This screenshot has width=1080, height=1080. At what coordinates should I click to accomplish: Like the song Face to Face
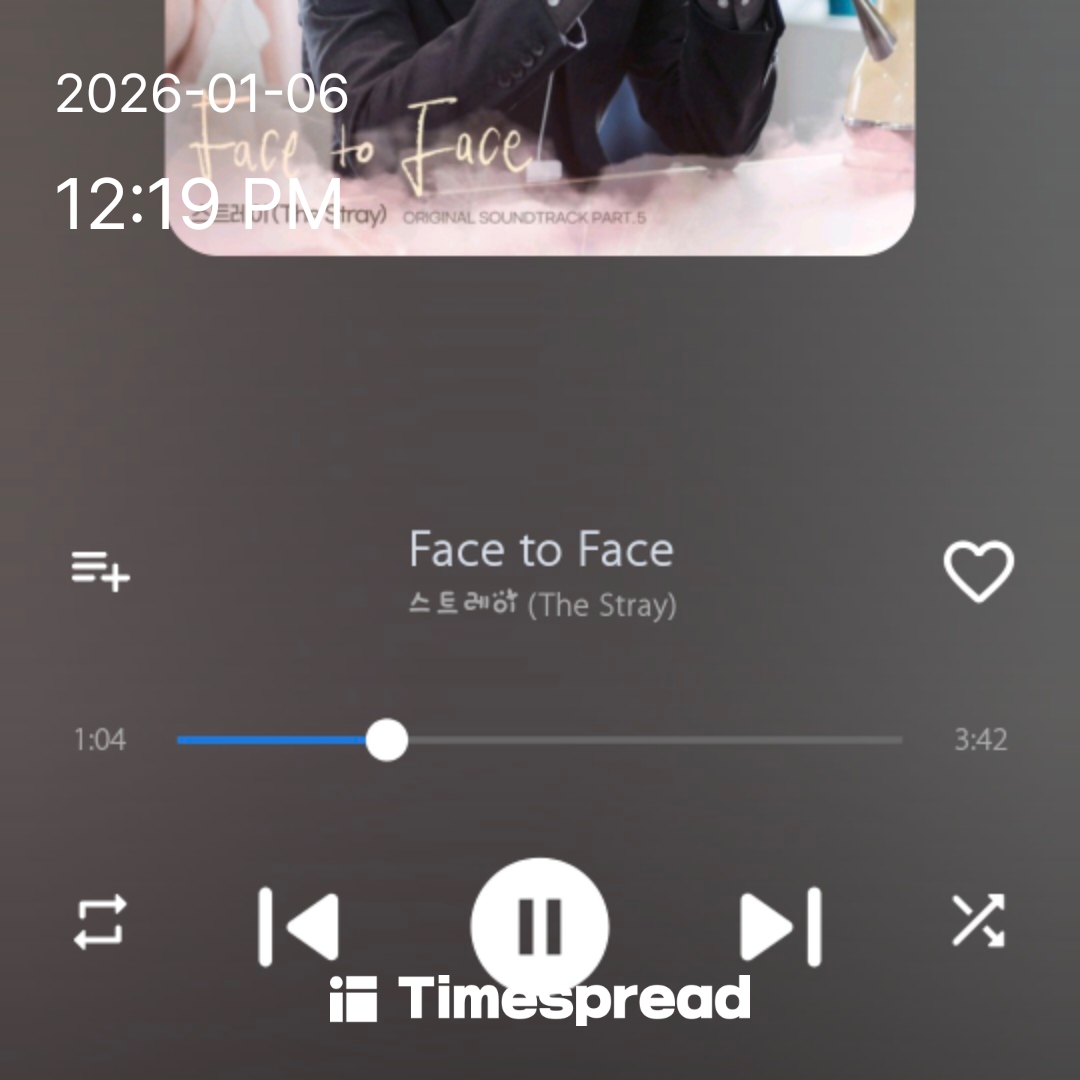pos(978,571)
